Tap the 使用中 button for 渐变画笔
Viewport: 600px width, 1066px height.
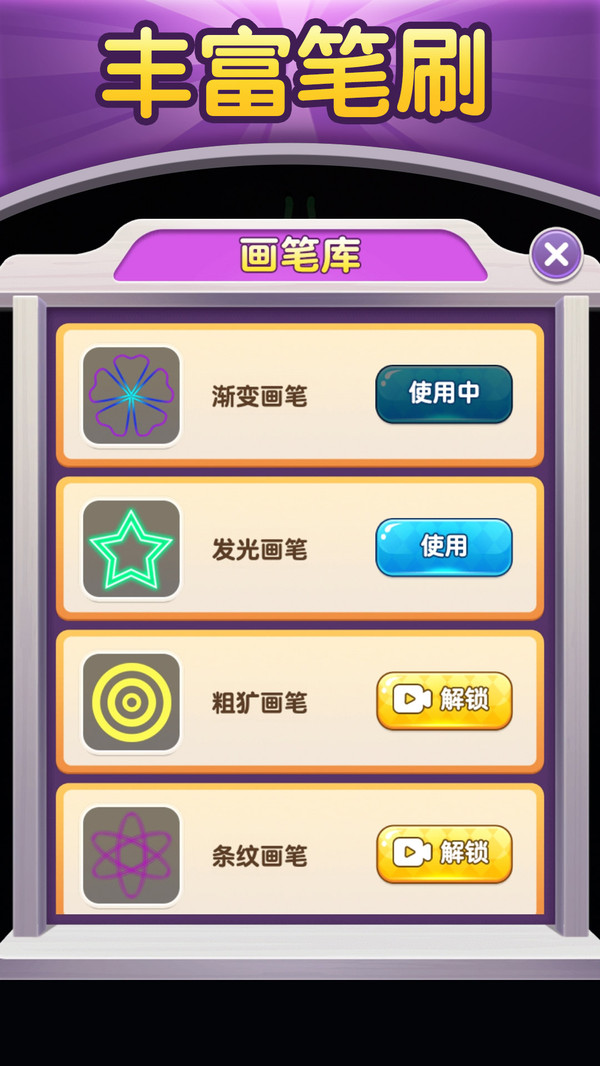point(444,394)
